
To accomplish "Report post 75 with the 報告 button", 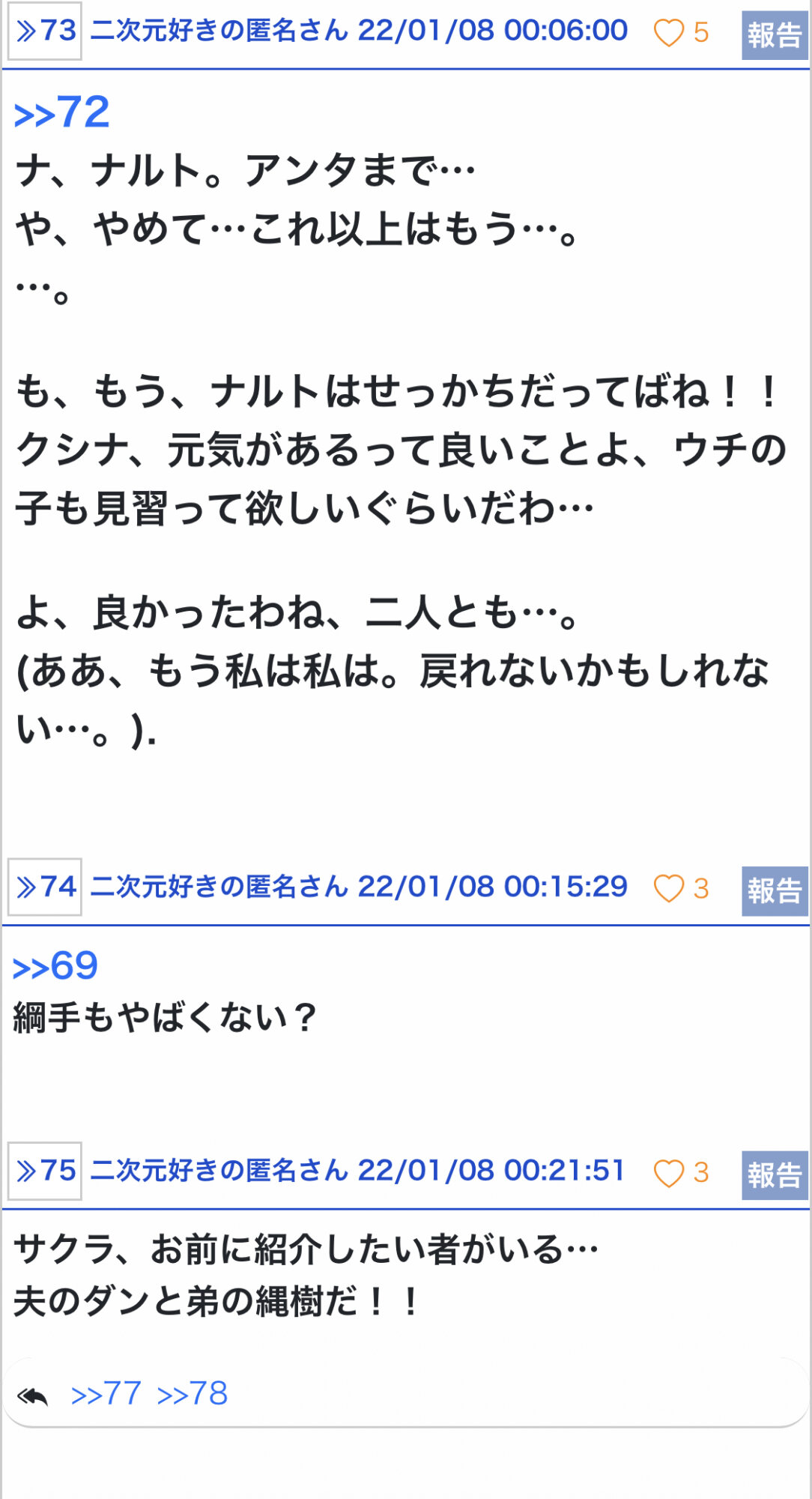I will (x=775, y=1174).
